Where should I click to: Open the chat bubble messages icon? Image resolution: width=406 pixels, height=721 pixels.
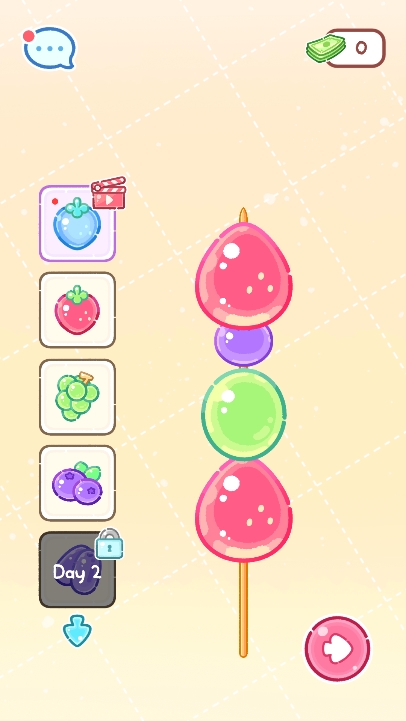click(49, 48)
